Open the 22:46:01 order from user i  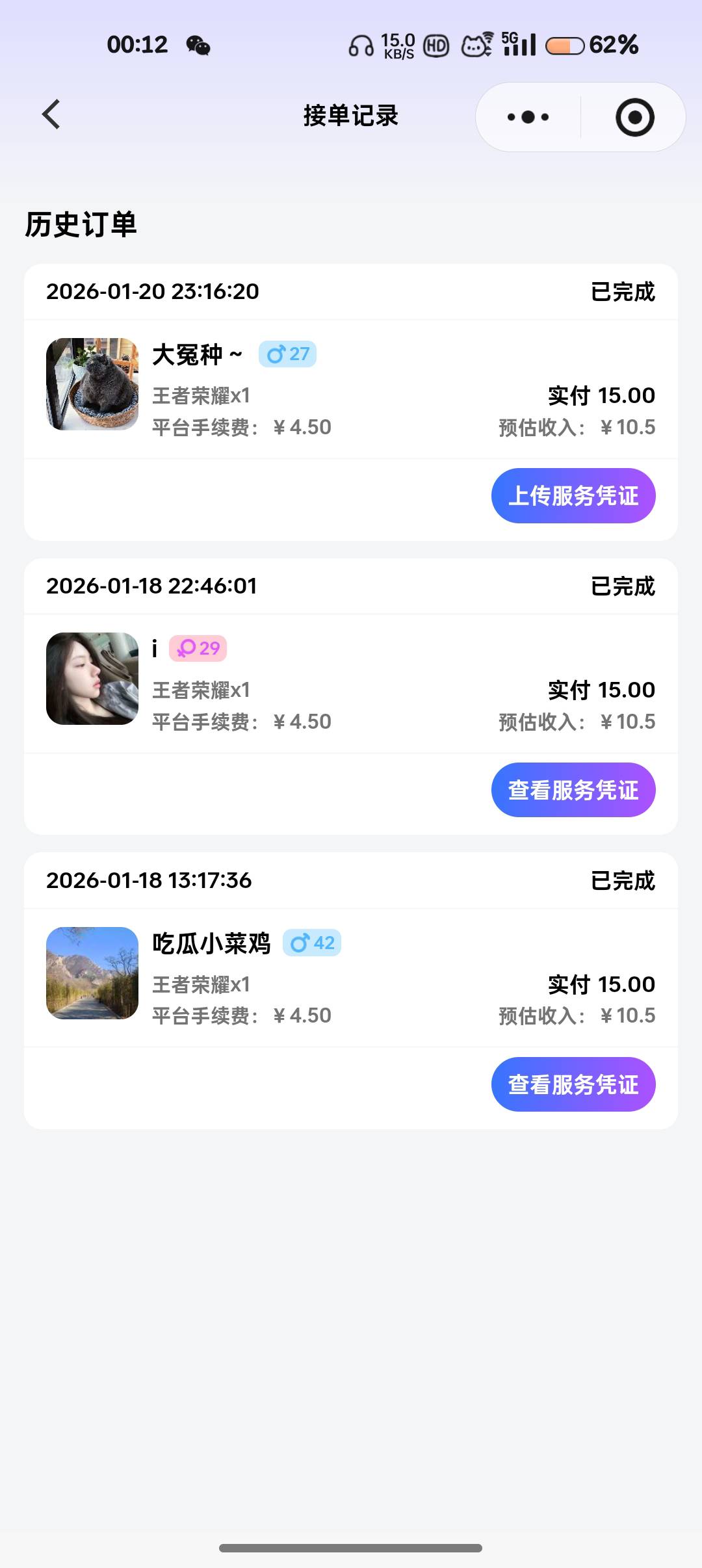pos(351,683)
